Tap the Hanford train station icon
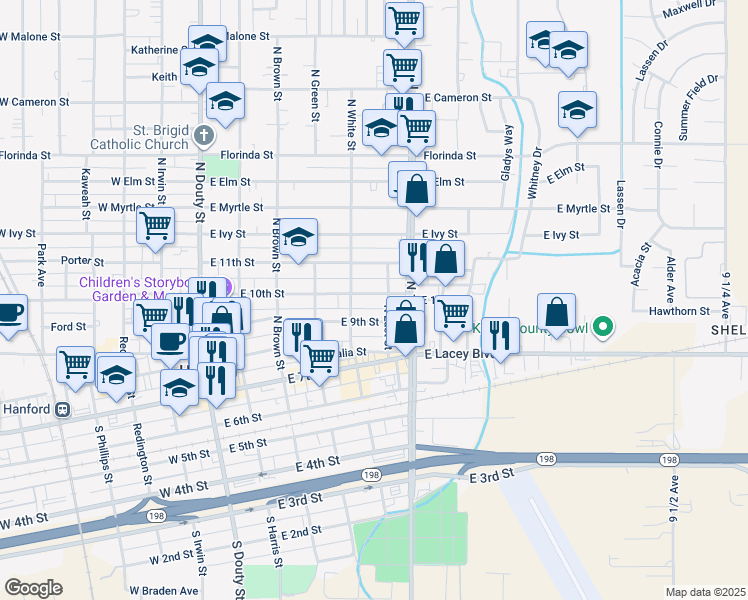748x600 pixels. [62, 410]
